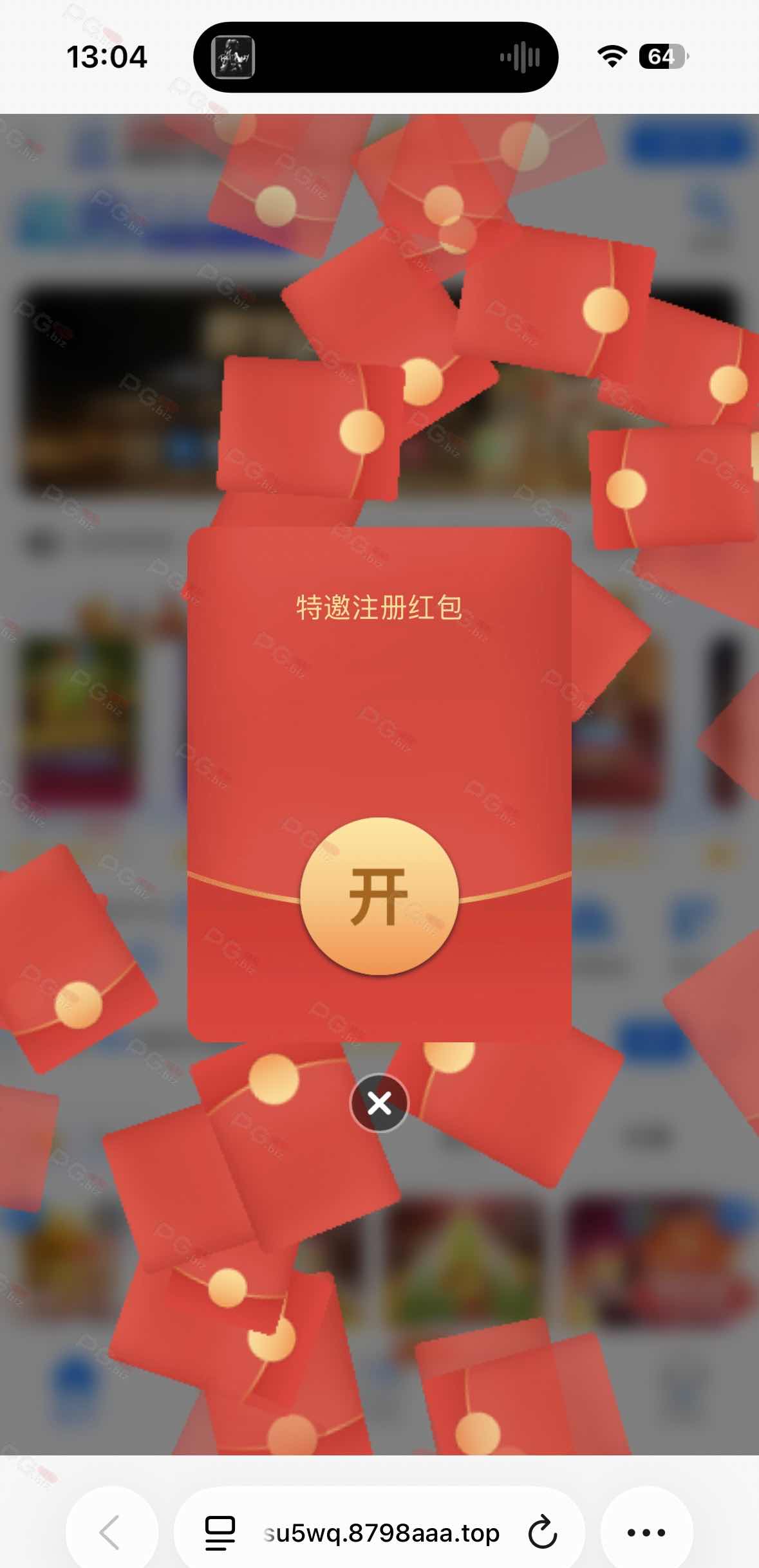Dismiss the red packet popup

tap(379, 1103)
